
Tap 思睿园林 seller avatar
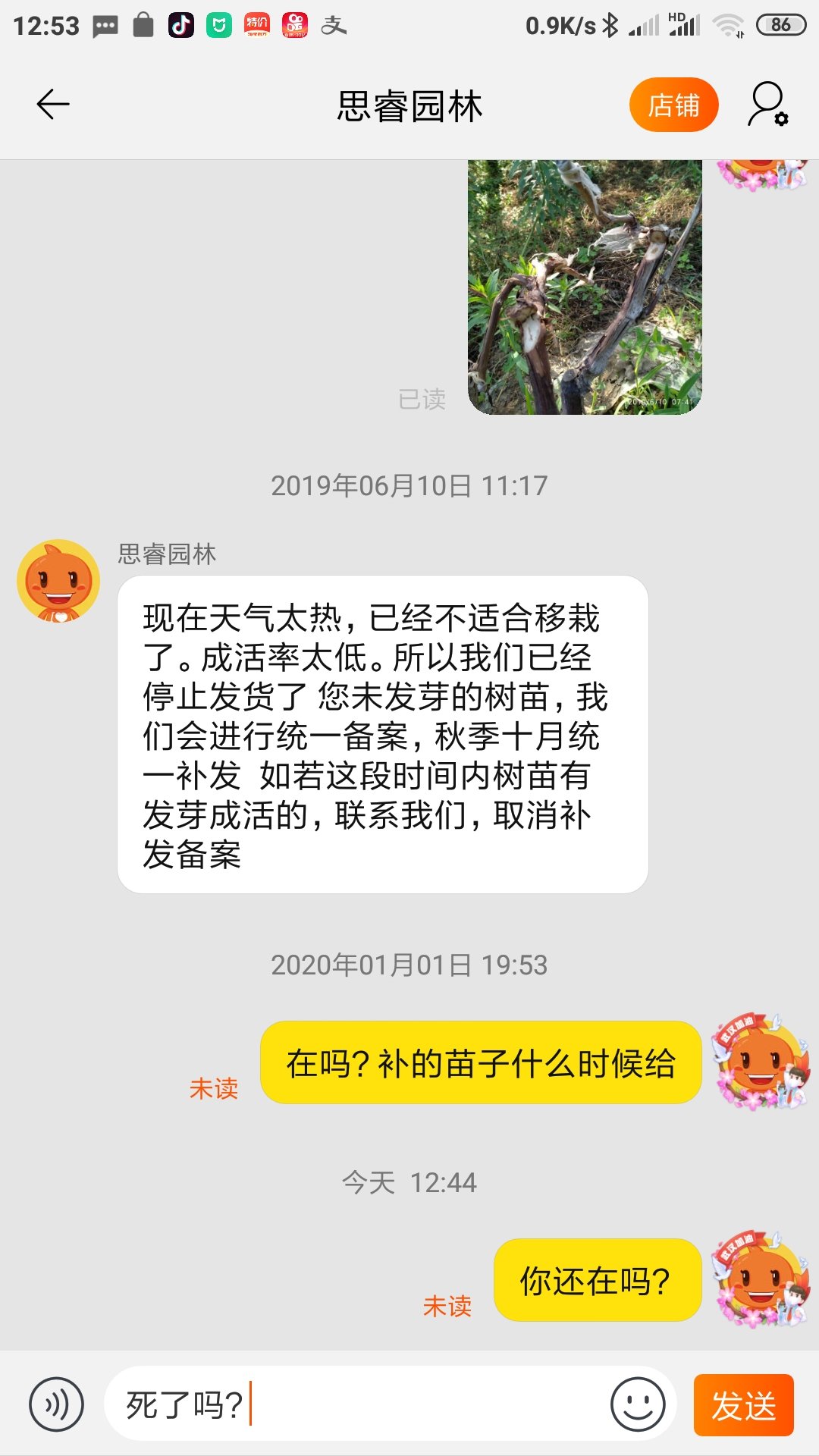tap(58, 581)
